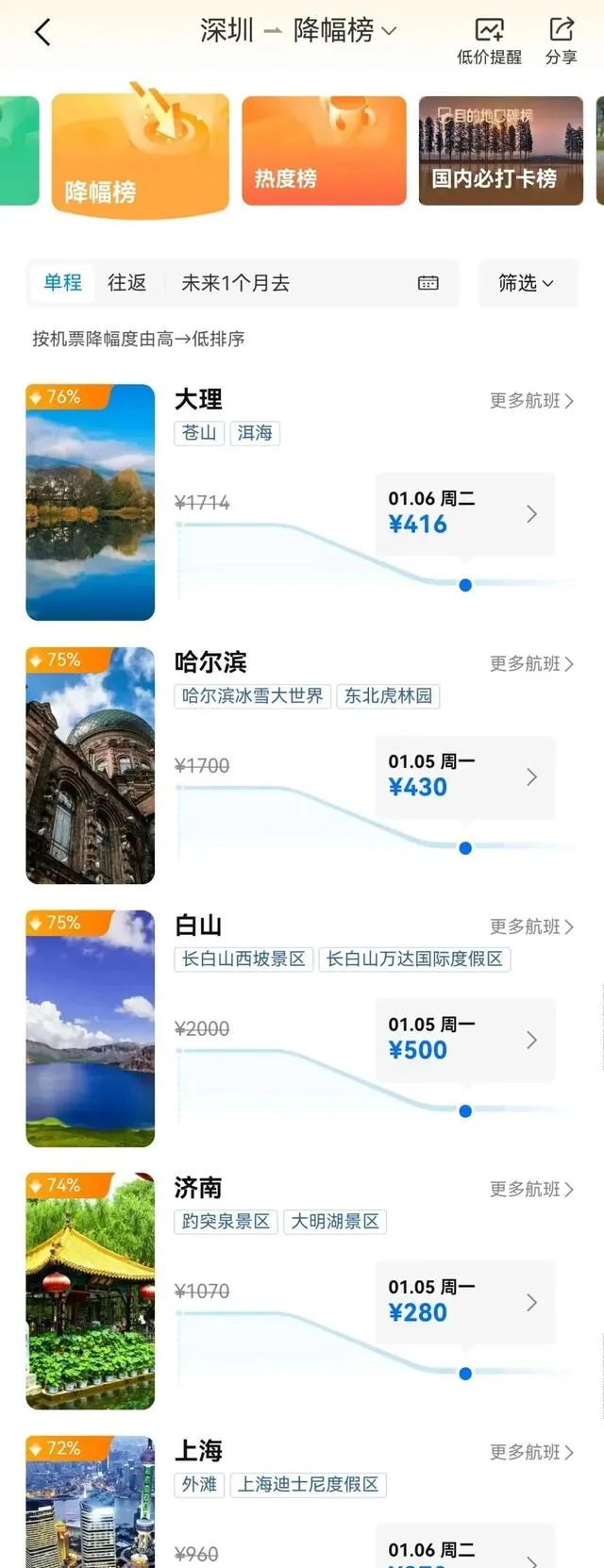This screenshot has height=1568, width=604.
Task: Switch to 往返 round trip
Action: click(126, 283)
